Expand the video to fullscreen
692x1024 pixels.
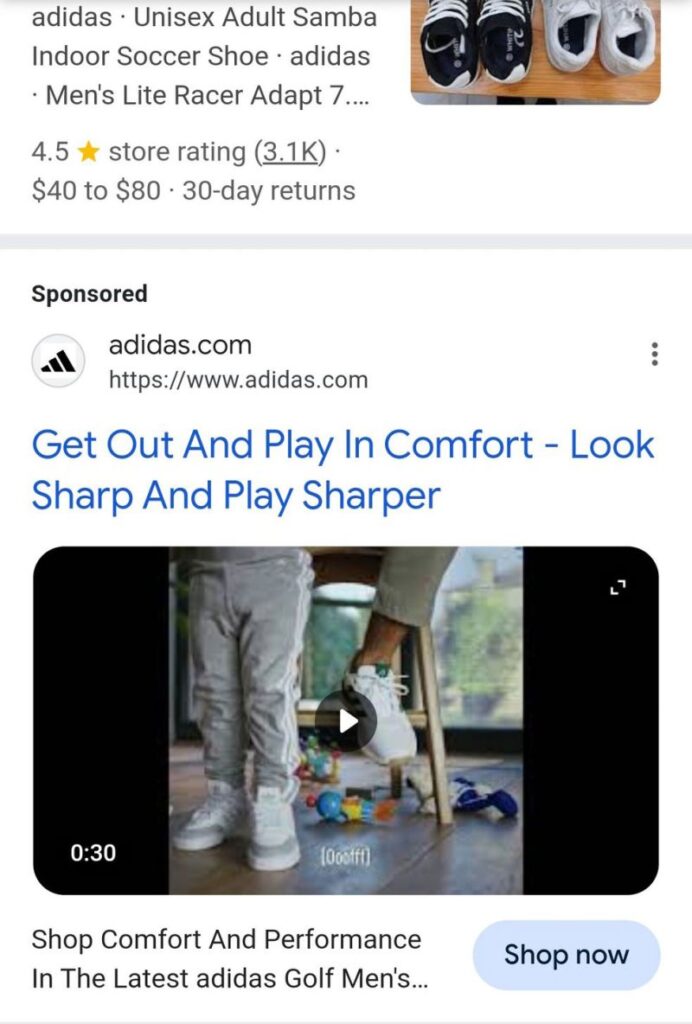pyautogui.click(x=618, y=588)
